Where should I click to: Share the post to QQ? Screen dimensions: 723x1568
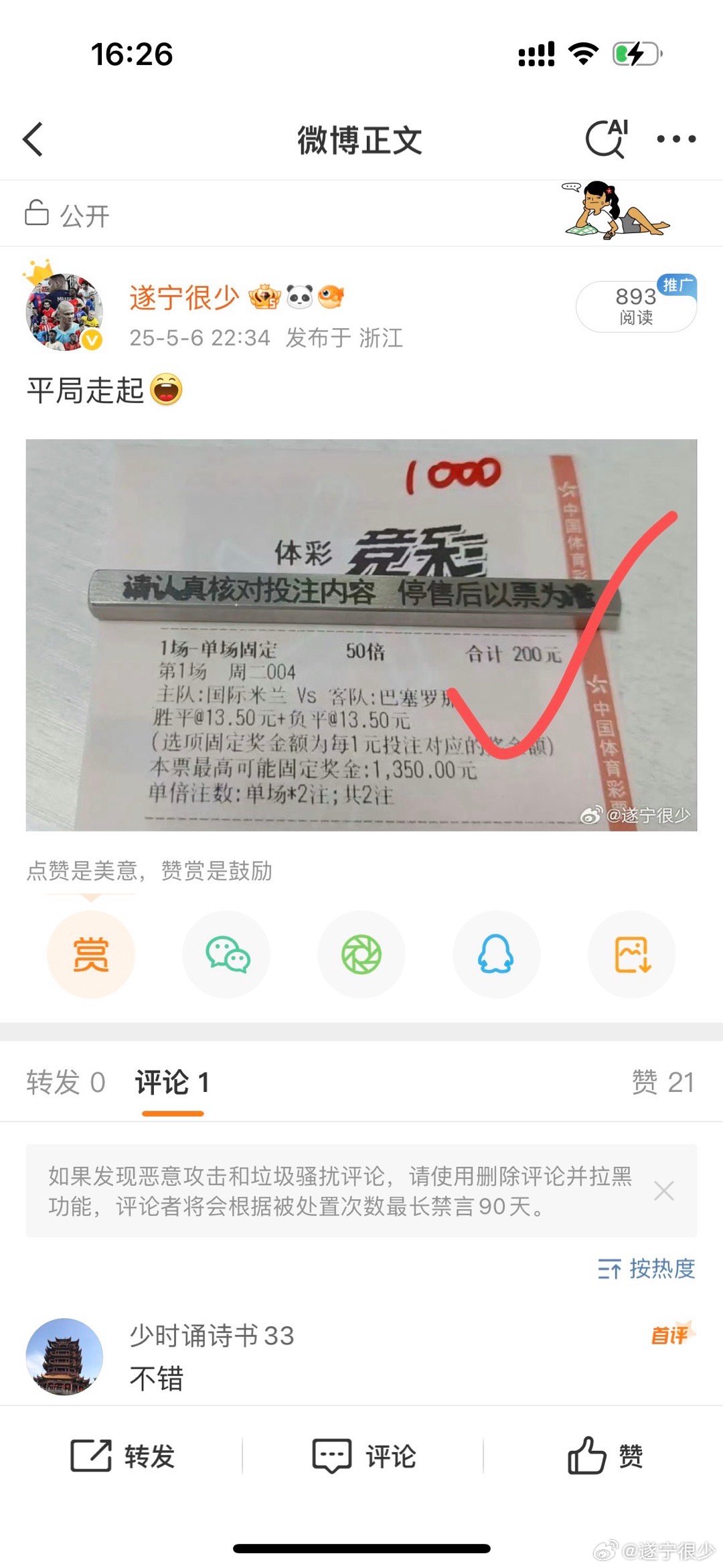(x=496, y=954)
